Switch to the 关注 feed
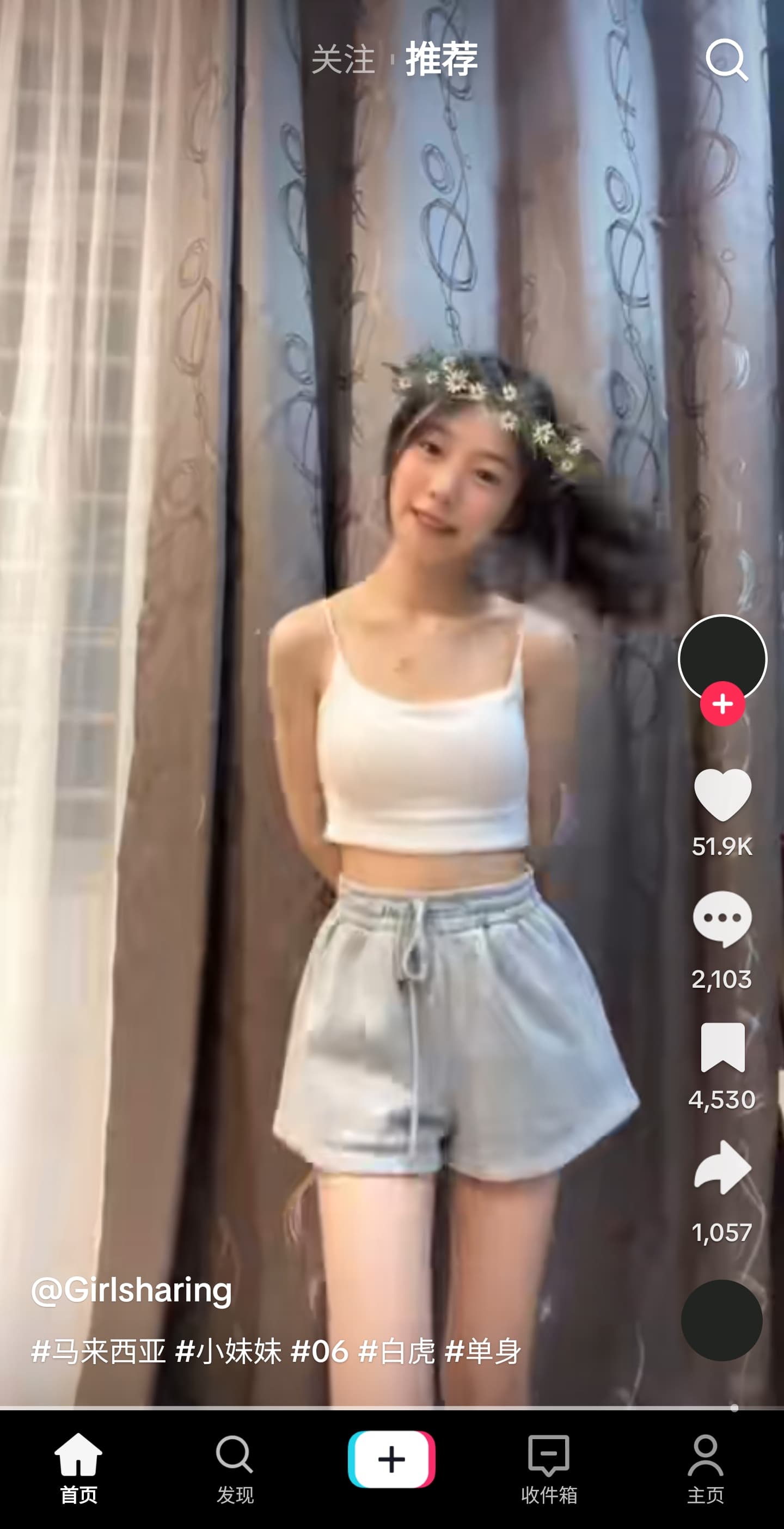Image resolution: width=784 pixels, height=1529 pixels. 343,59
